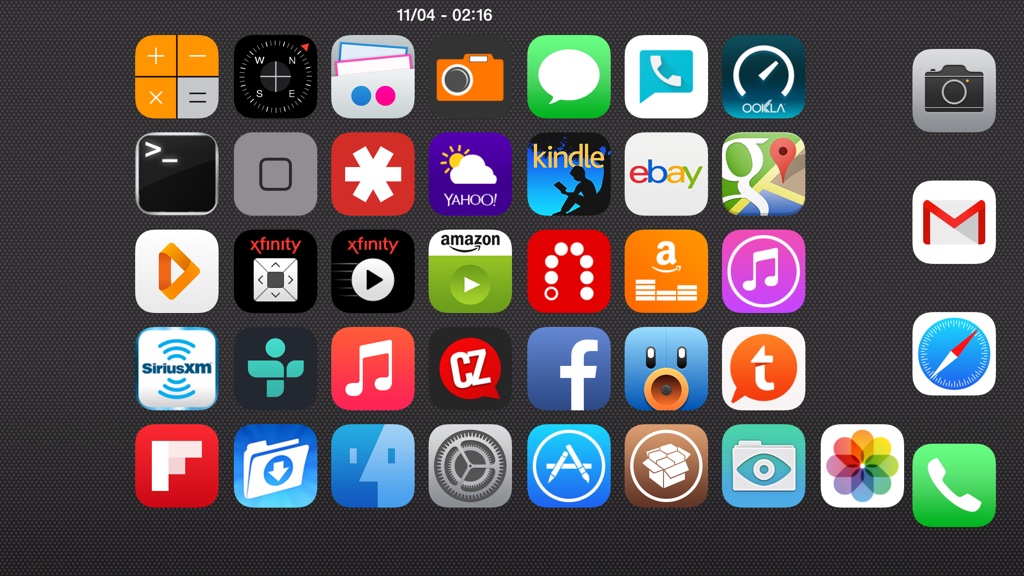
Task: Open the Messages app
Action: point(568,77)
